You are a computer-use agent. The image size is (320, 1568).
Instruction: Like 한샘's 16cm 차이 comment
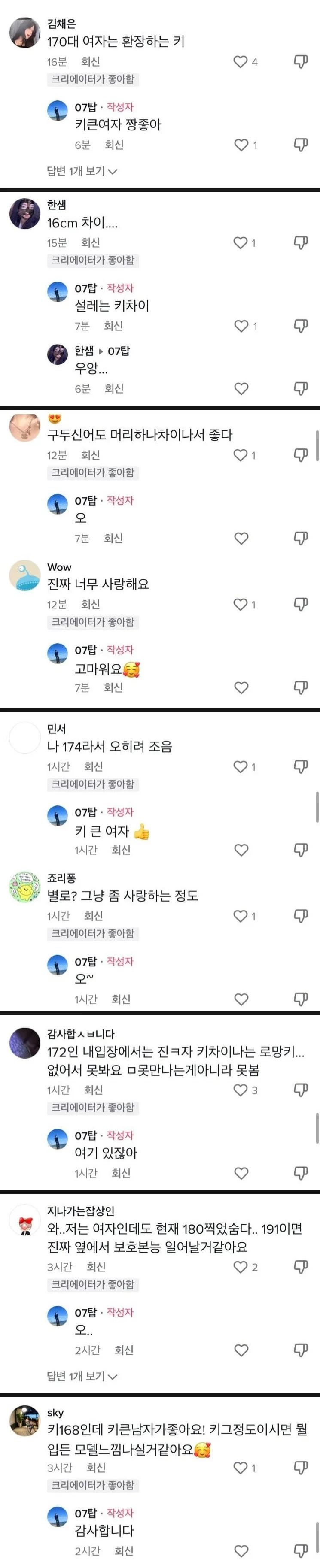pos(241,243)
